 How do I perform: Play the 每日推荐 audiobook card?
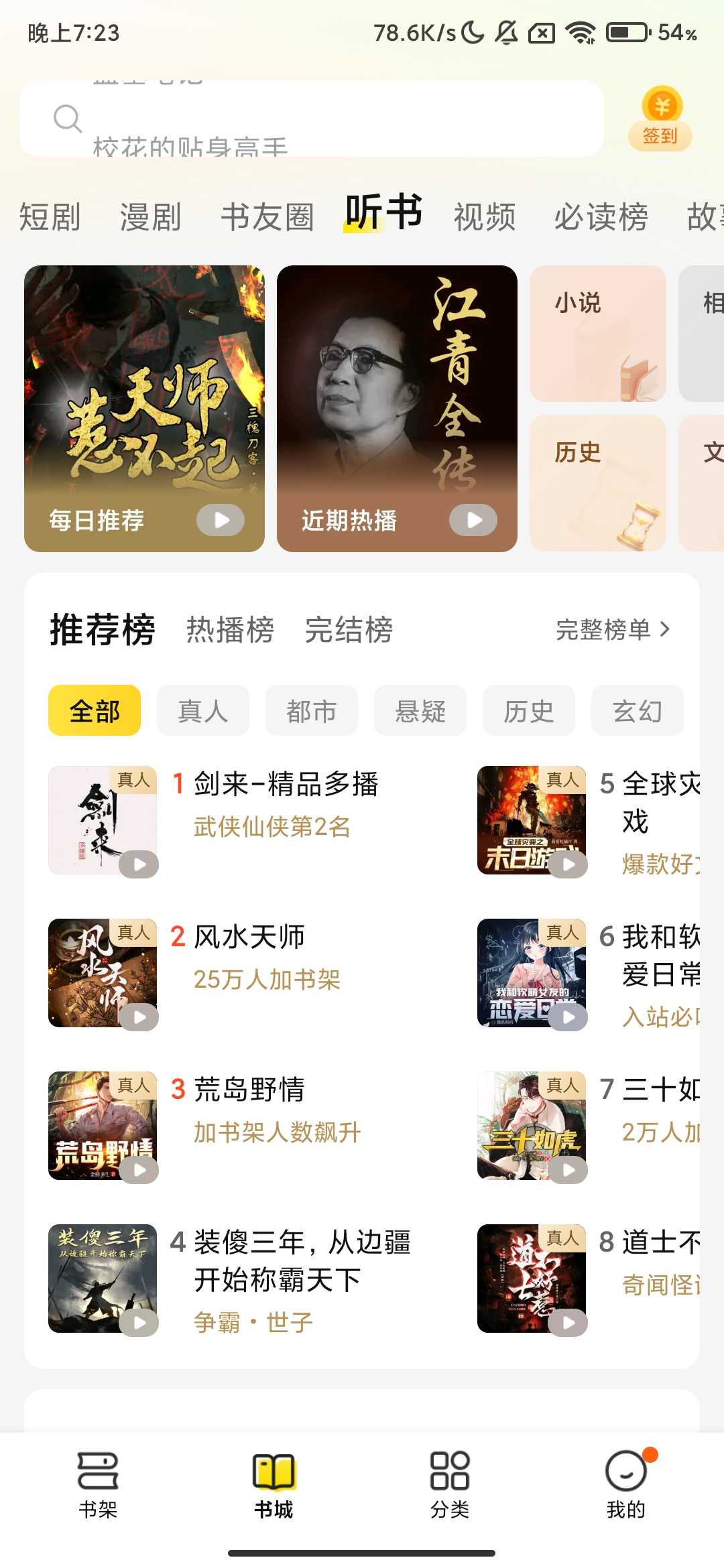[221, 519]
